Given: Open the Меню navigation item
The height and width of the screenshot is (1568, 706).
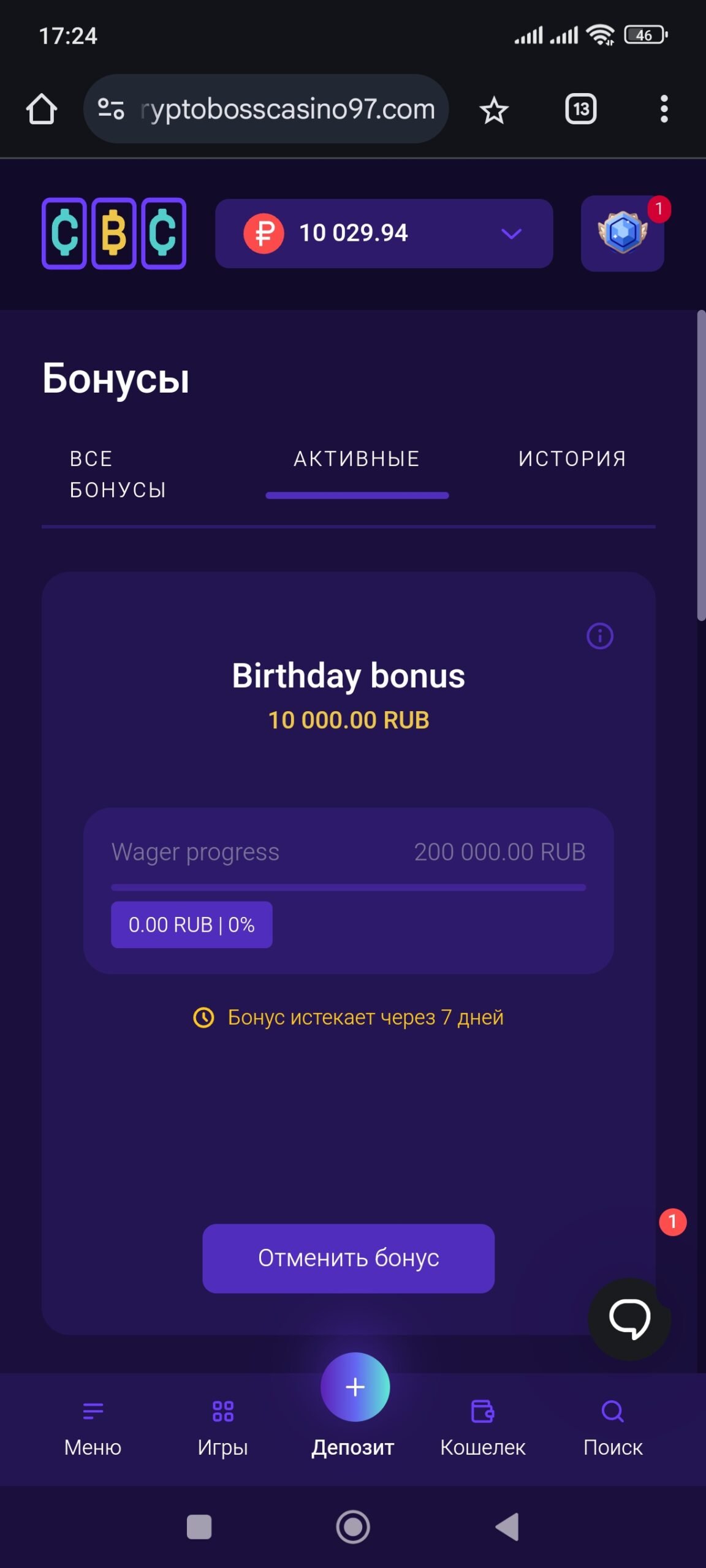Looking at the screenshot, I should 93,1428.
